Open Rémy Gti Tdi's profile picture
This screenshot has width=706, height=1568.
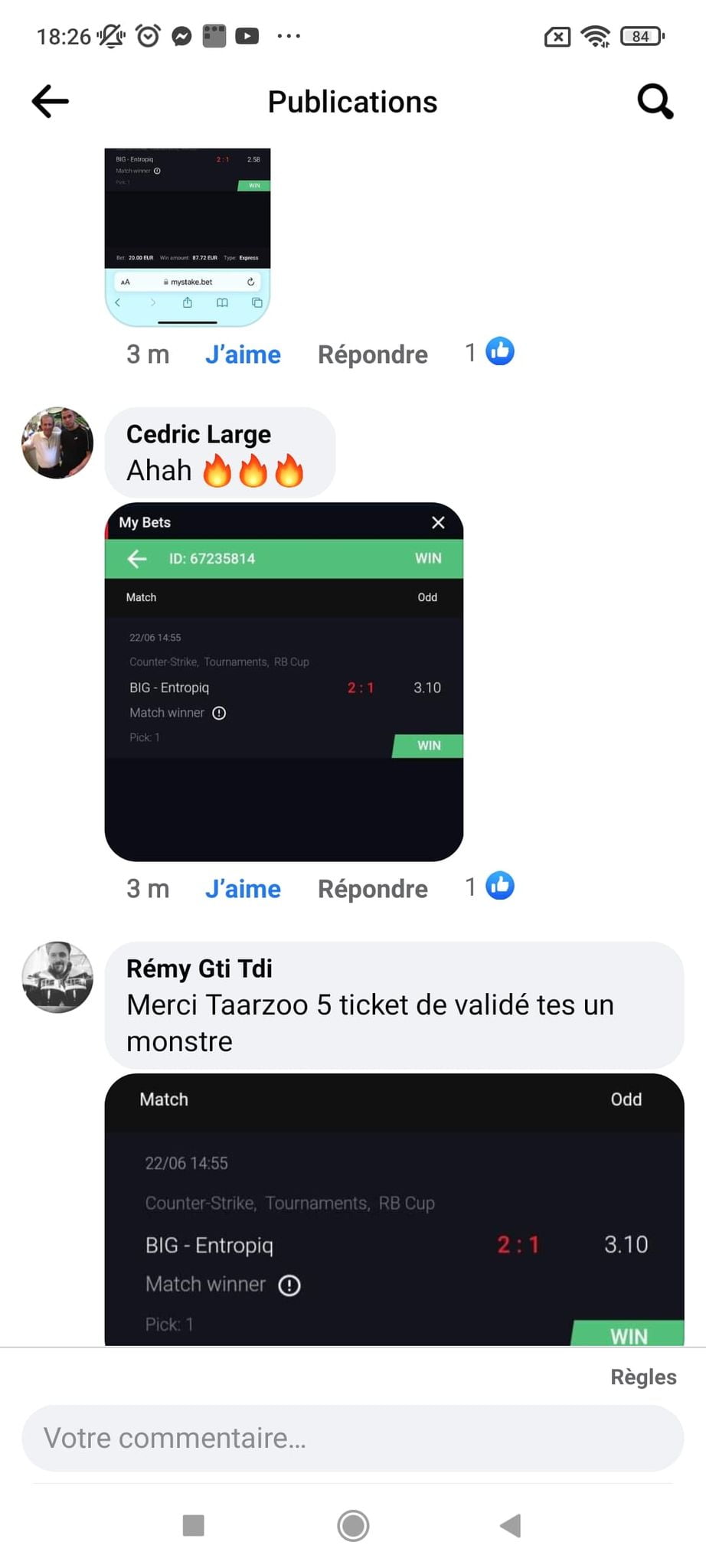pyautogui.click(x=57, y=977)
